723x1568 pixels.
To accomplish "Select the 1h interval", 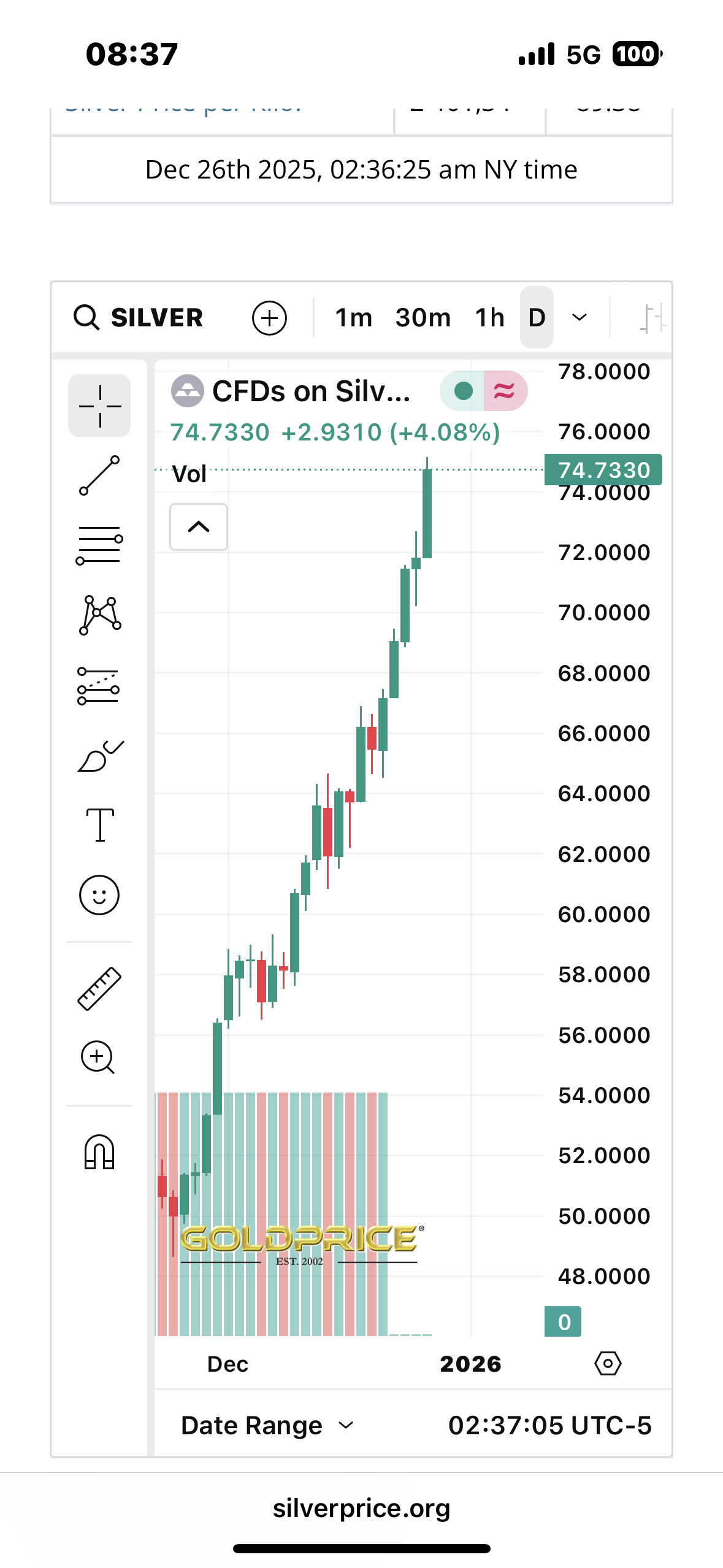I will pos(489,318).
